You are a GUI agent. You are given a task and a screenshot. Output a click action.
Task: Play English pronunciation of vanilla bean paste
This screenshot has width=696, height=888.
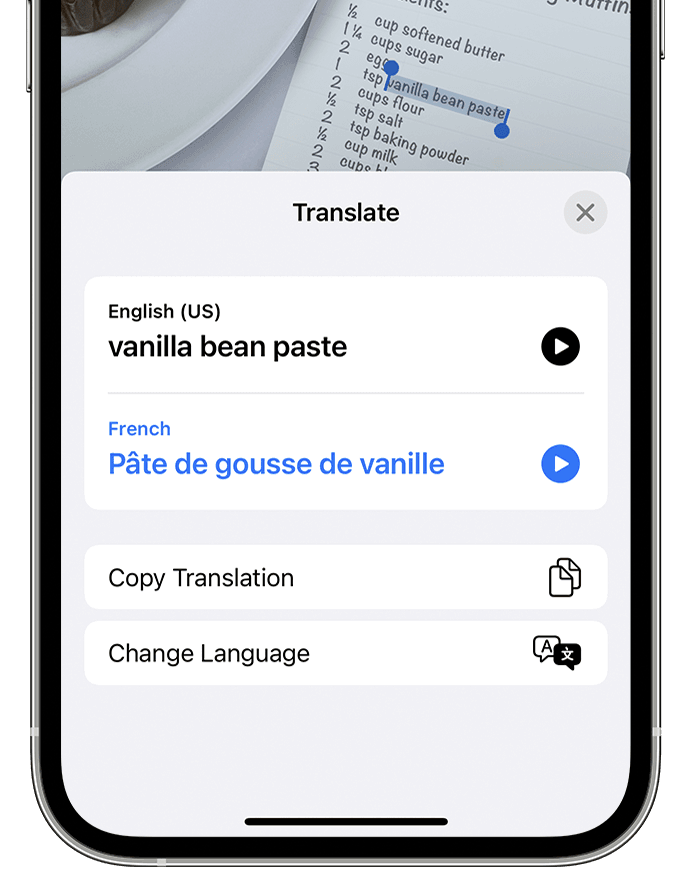click(x=560, y=347)
